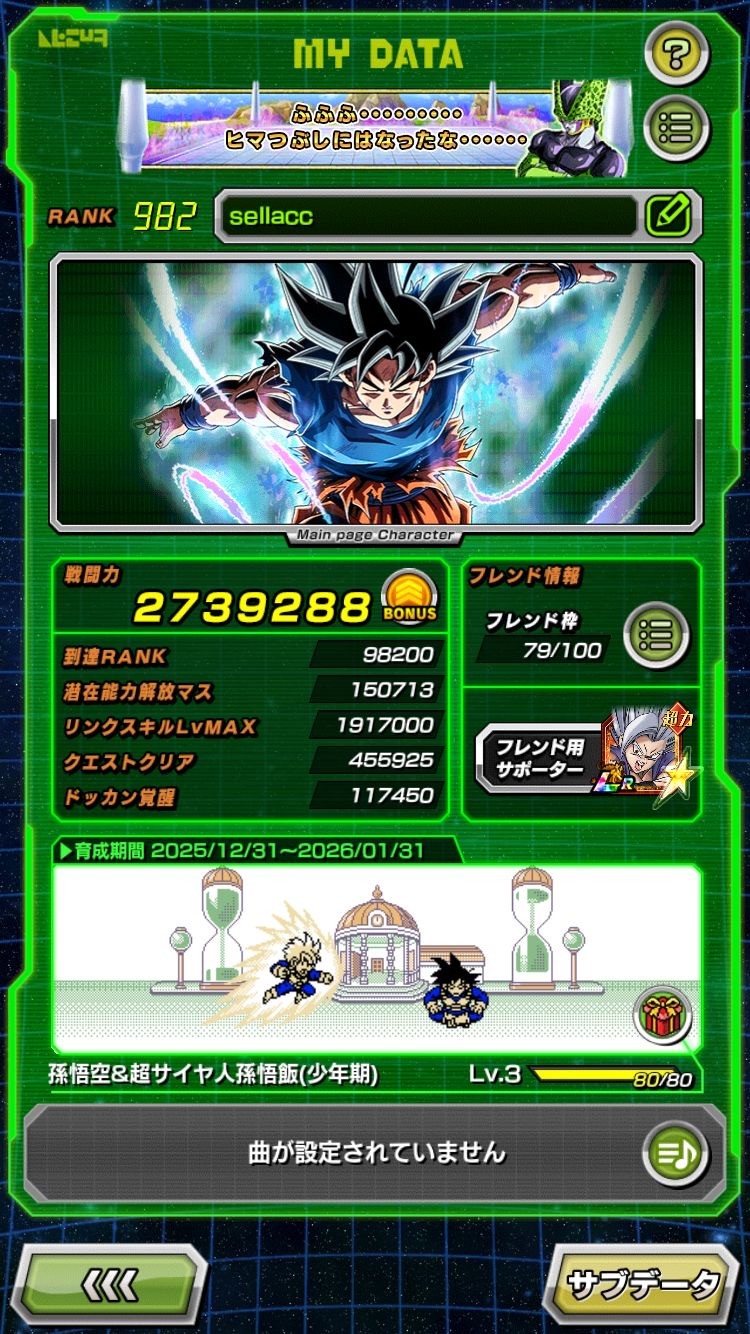View the battle power BONUS details
The image size is (750, 1334).
410,600
